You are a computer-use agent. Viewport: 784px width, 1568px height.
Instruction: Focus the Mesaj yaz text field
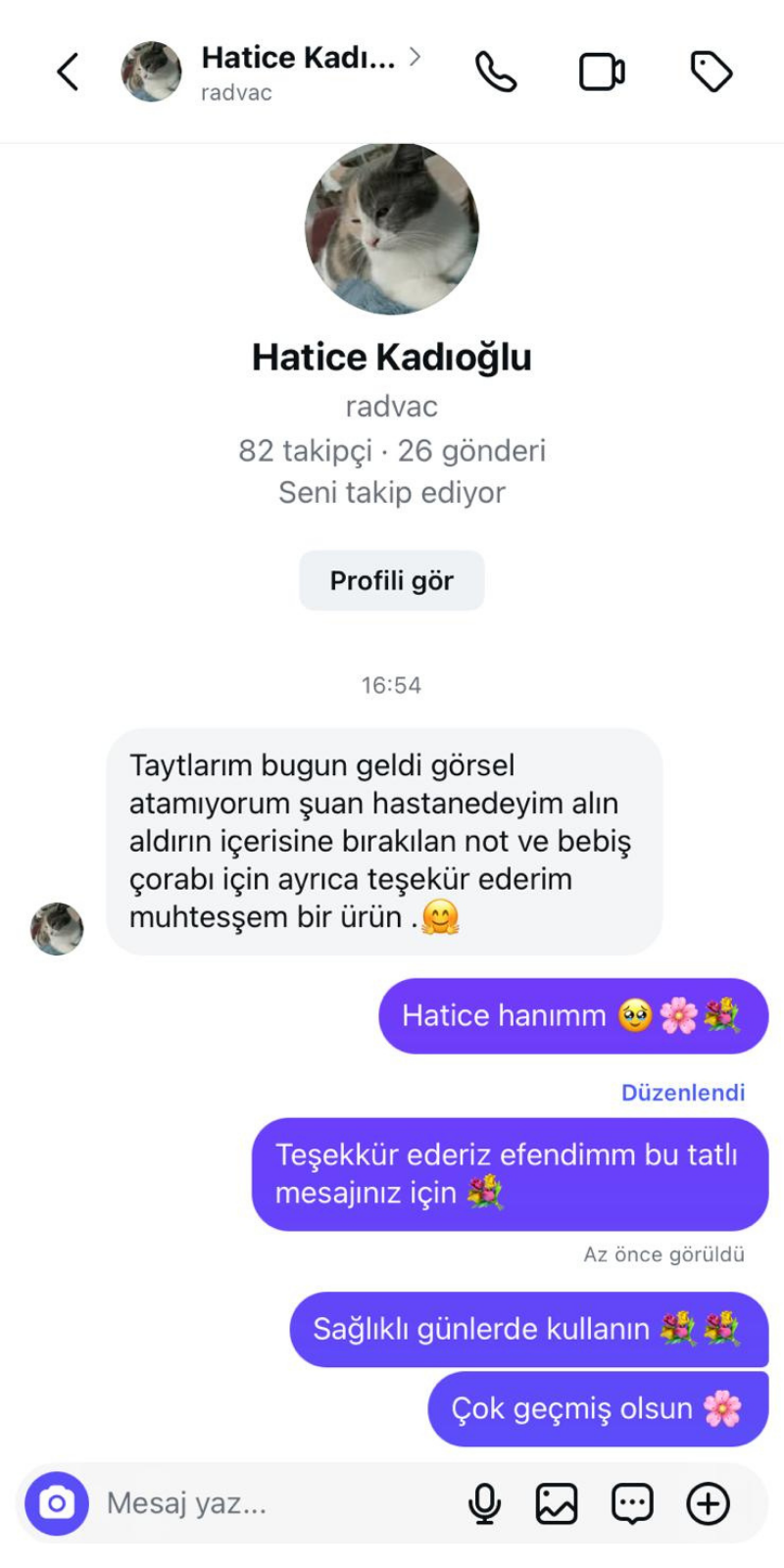tap(274, 1503)
